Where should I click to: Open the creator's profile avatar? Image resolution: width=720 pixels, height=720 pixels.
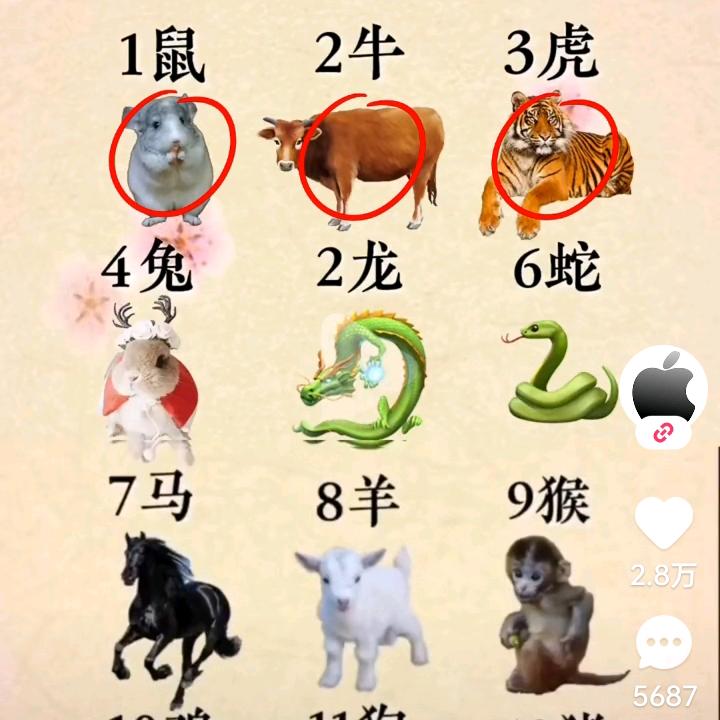(663, 389)
